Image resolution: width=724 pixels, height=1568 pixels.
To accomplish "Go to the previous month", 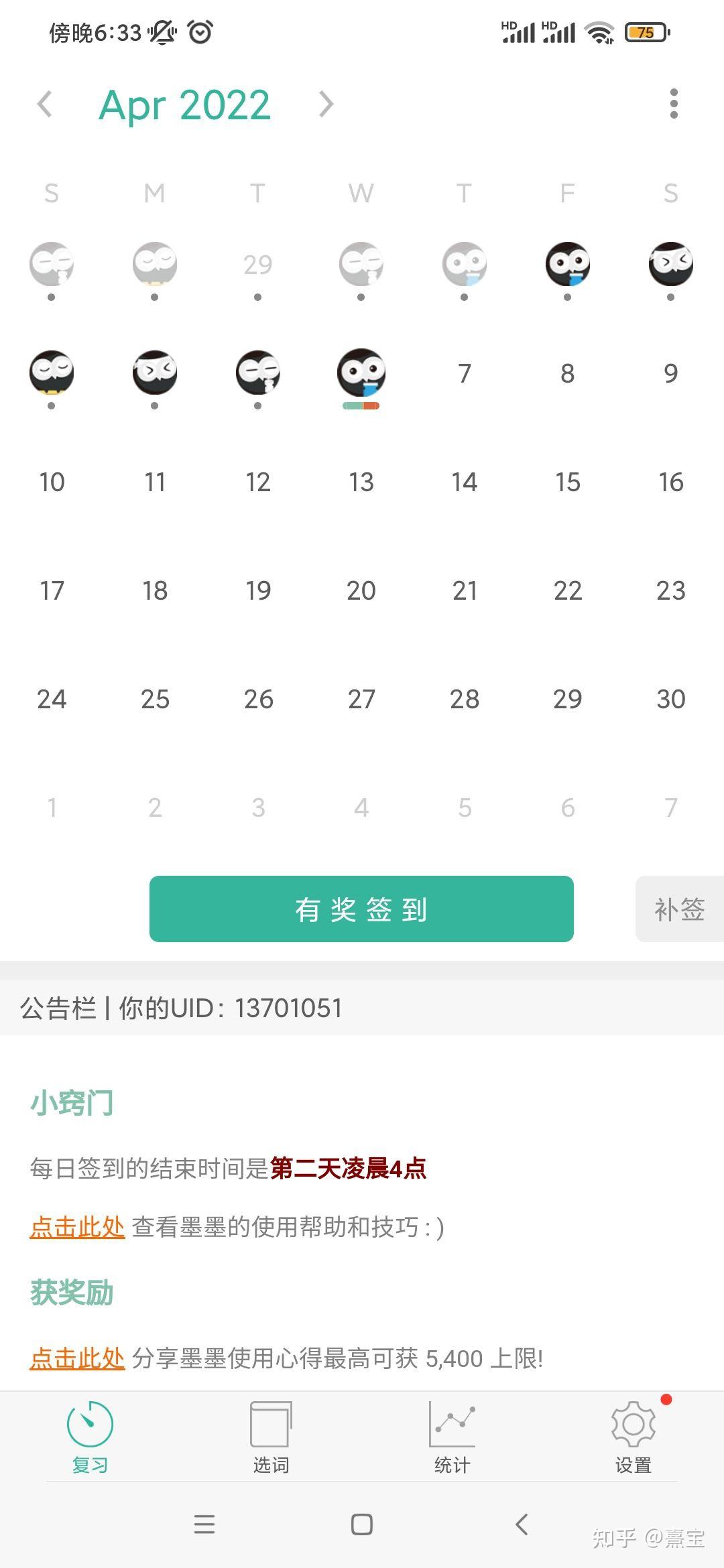I will pyautogui.click(x=45, y=104).
